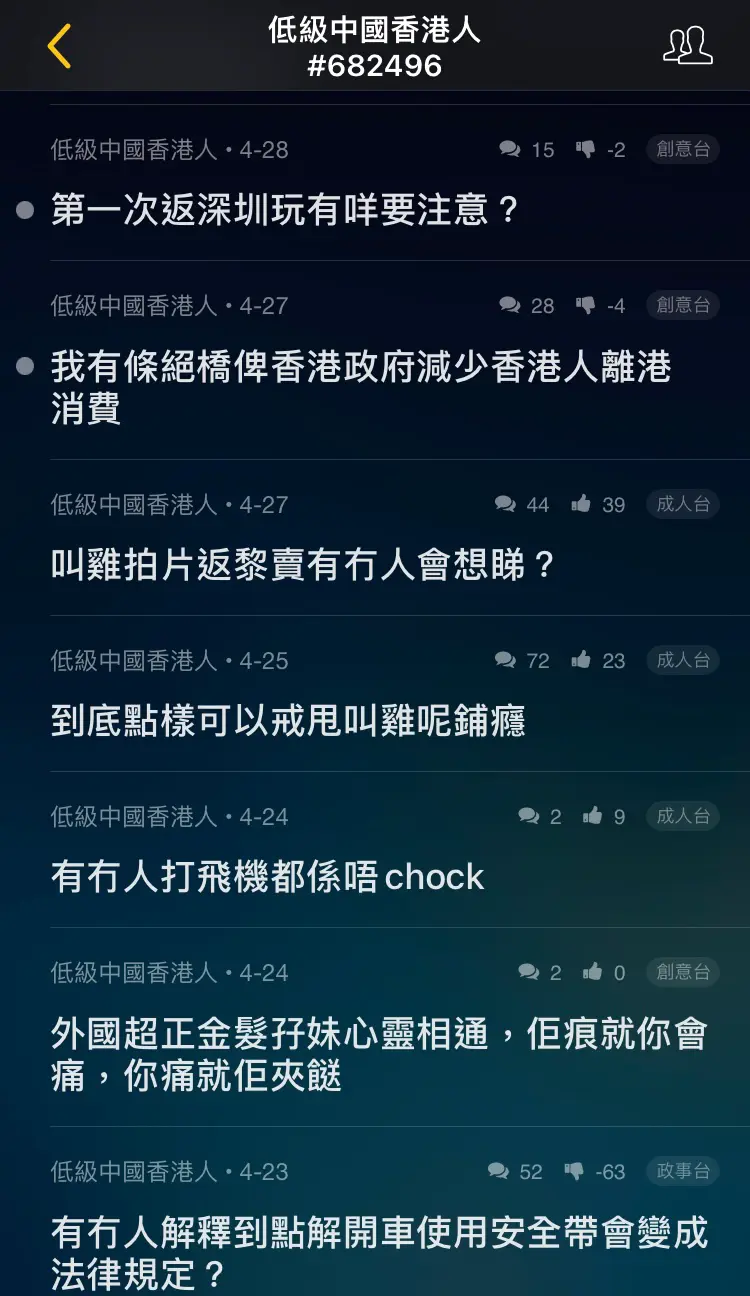This screenshot has width=750, height=1296.
Task: Tap 政事台 tag on the 4-23 thread
Action: pos(683,1171)
